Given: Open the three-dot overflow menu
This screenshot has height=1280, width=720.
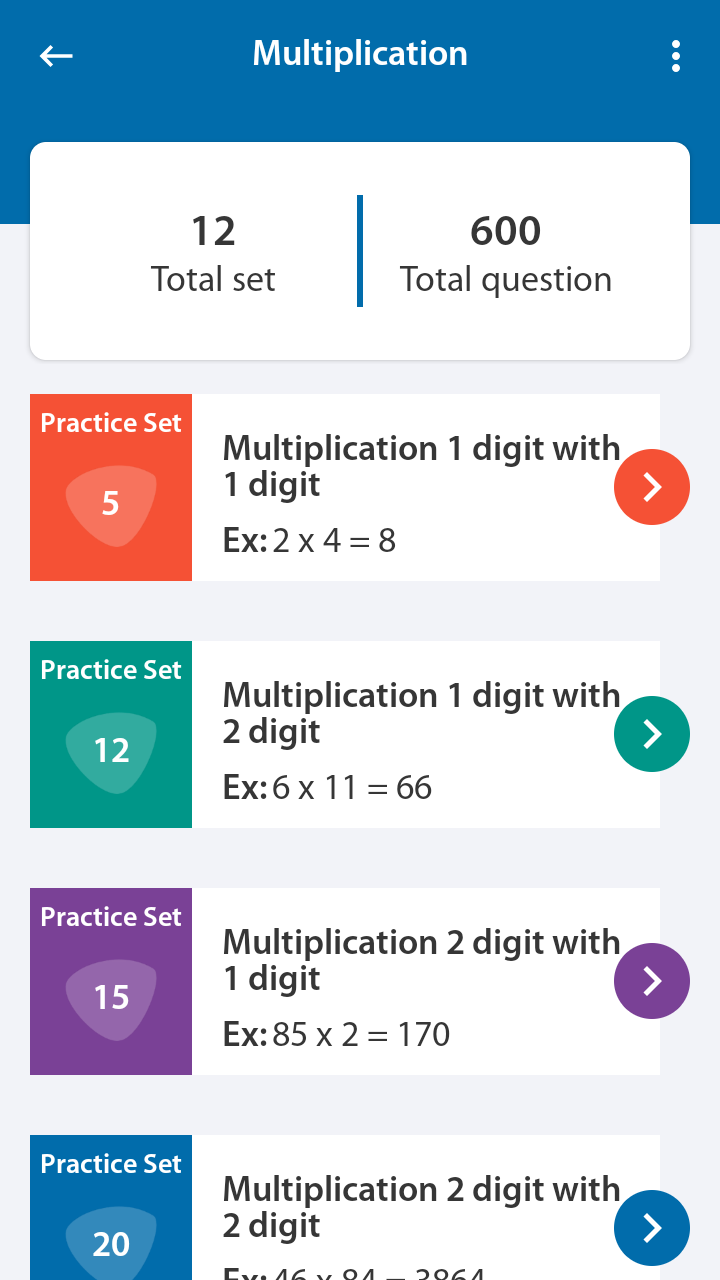Looking at the screenshot, I should click(x=676, y=57).
